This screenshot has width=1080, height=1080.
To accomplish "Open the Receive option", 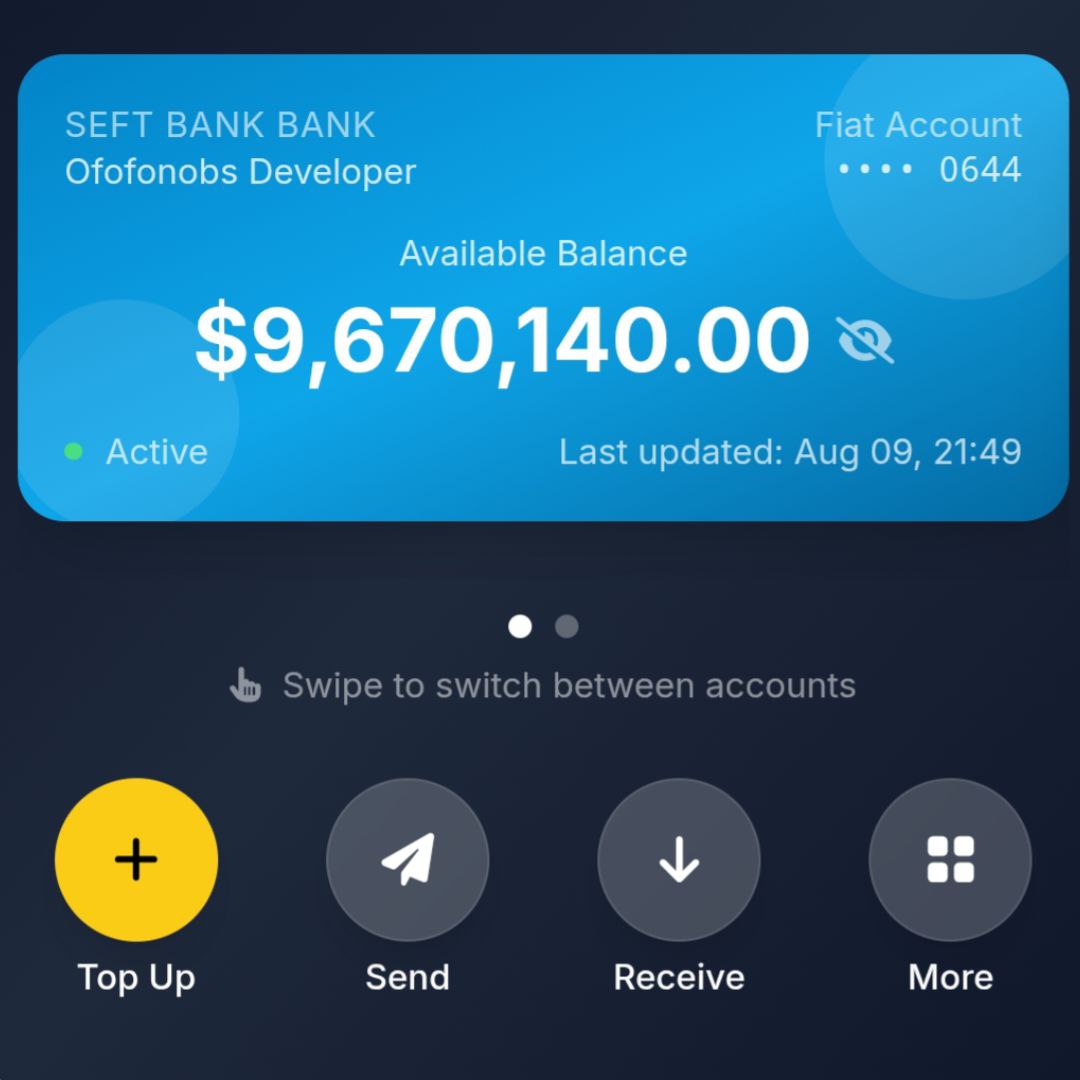I will [679, 860].
